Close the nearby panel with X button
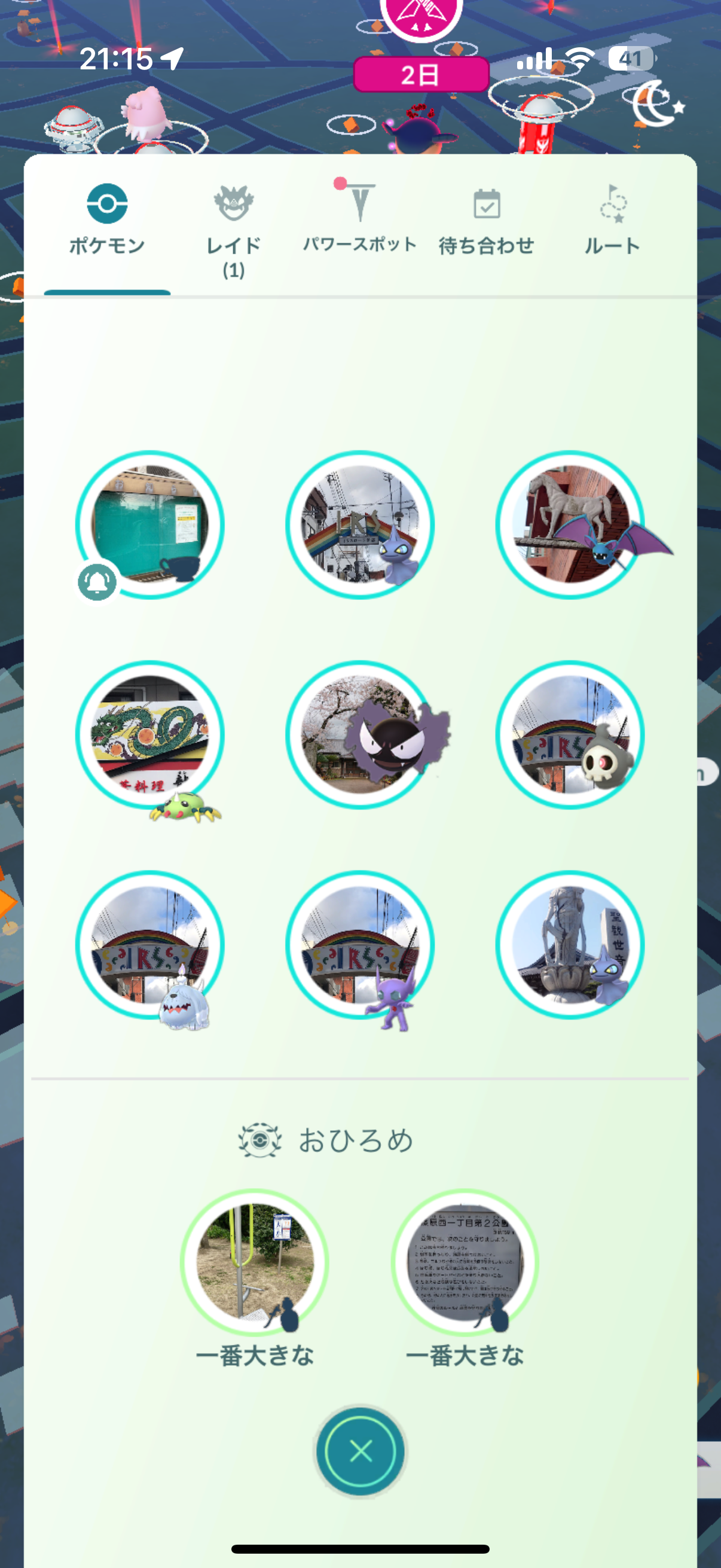Screen dimensions: 721x1568 point(360,1451)
